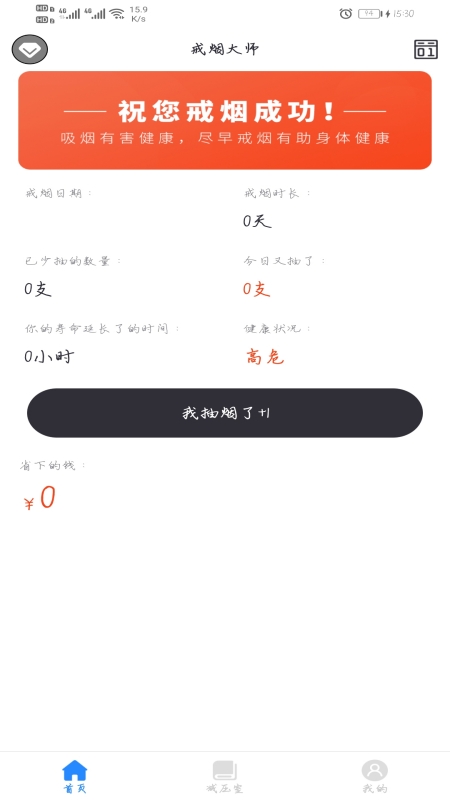Tap the round chevron-down button
Viewport: 450px width, 800px height.
(30, 49)
